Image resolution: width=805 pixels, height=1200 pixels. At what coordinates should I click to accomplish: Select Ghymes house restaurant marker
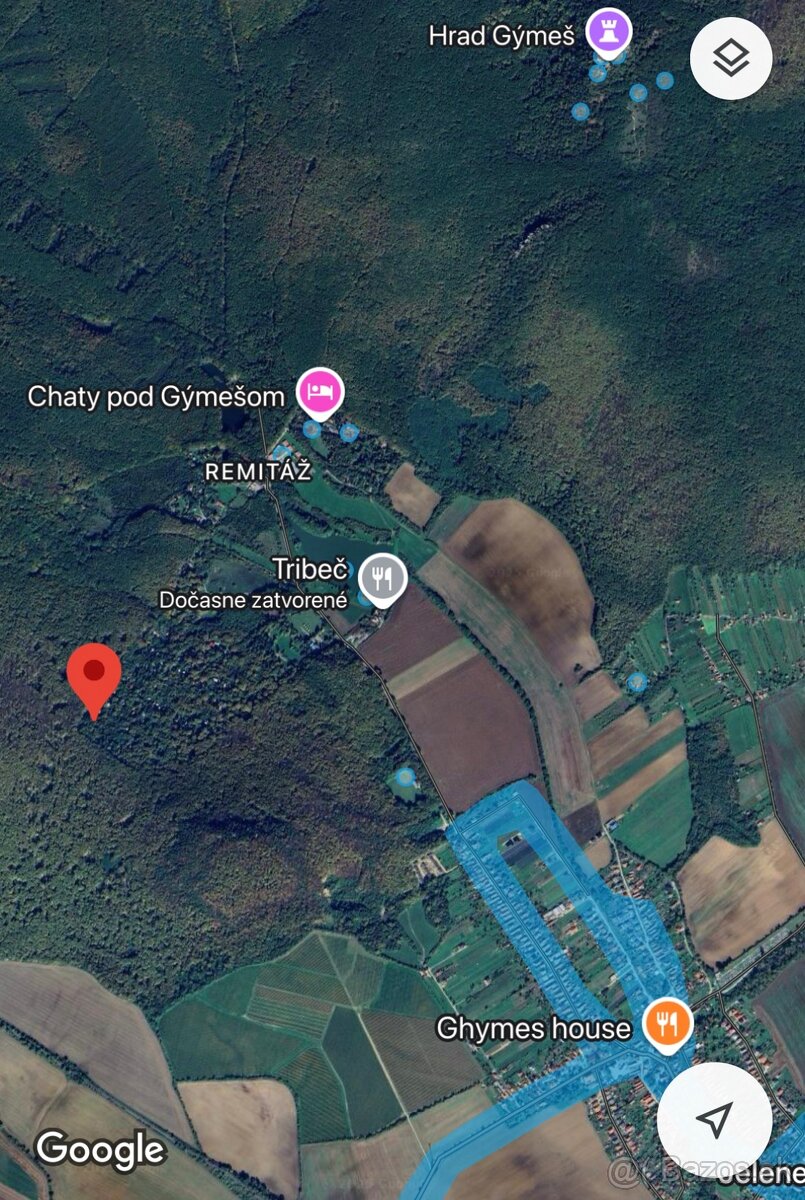(x=667, y=1024)
